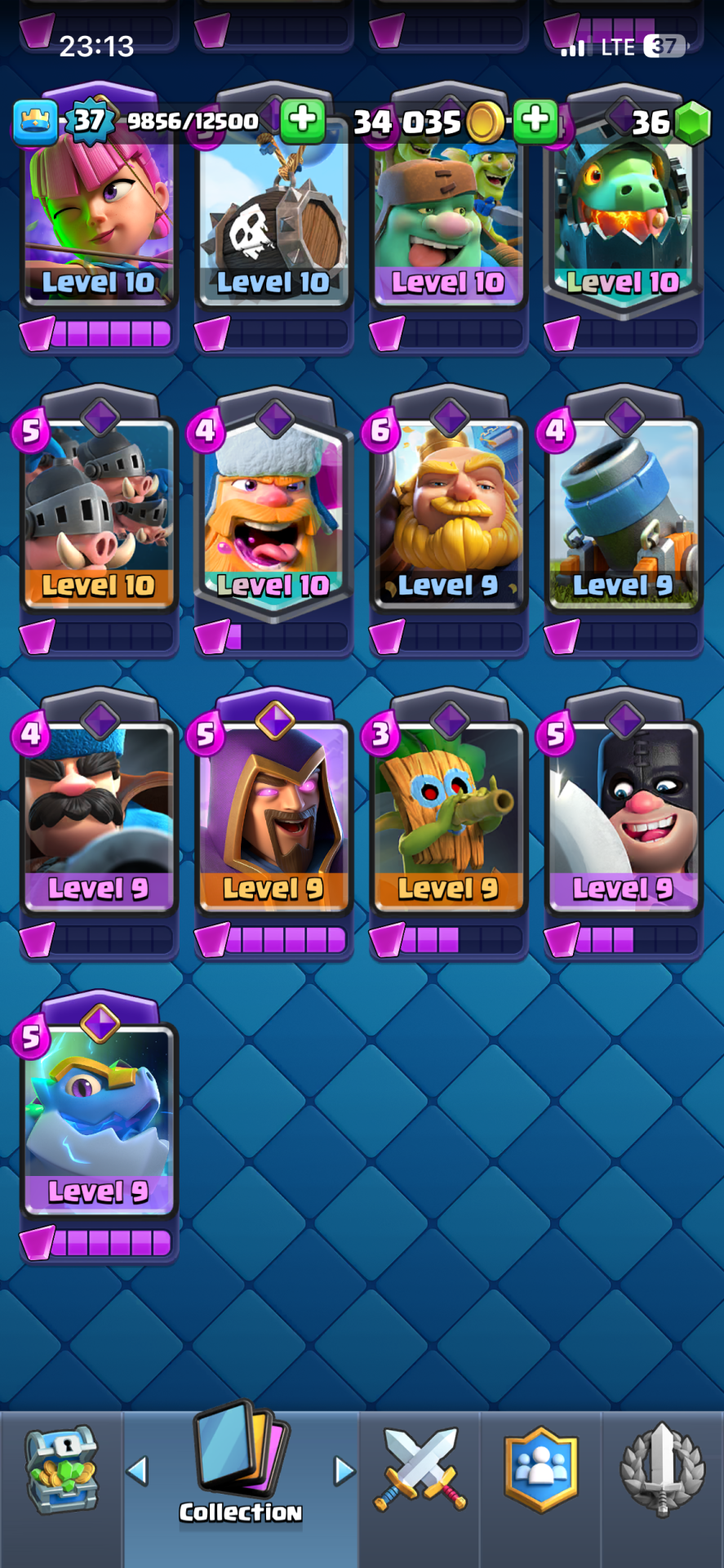Go to the Events sword-and-laurel tab
The height and width of the screenshot is (1568, 724).
click(x=662, y=1470)
